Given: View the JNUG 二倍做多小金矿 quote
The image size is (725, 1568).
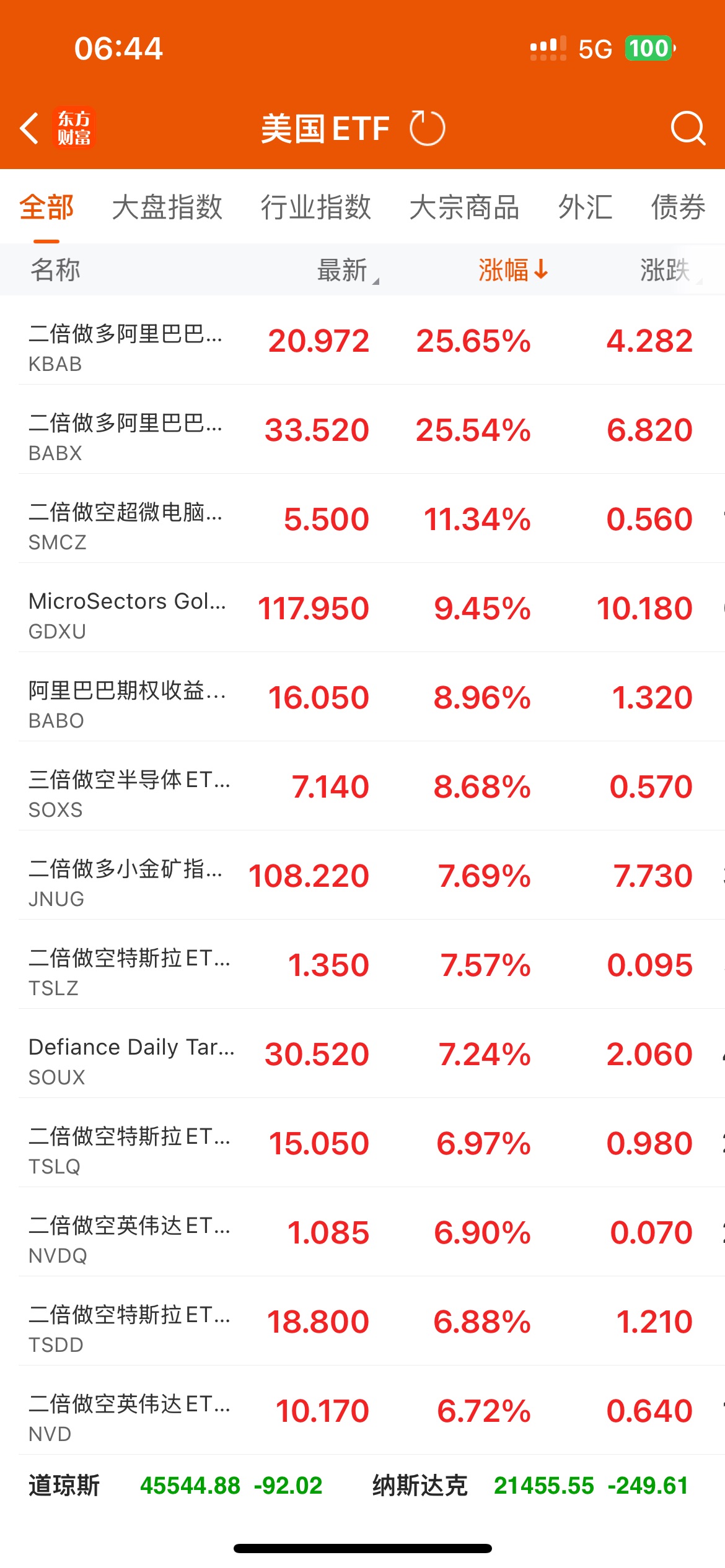Looking at the screenshot, I should point(362,875).
